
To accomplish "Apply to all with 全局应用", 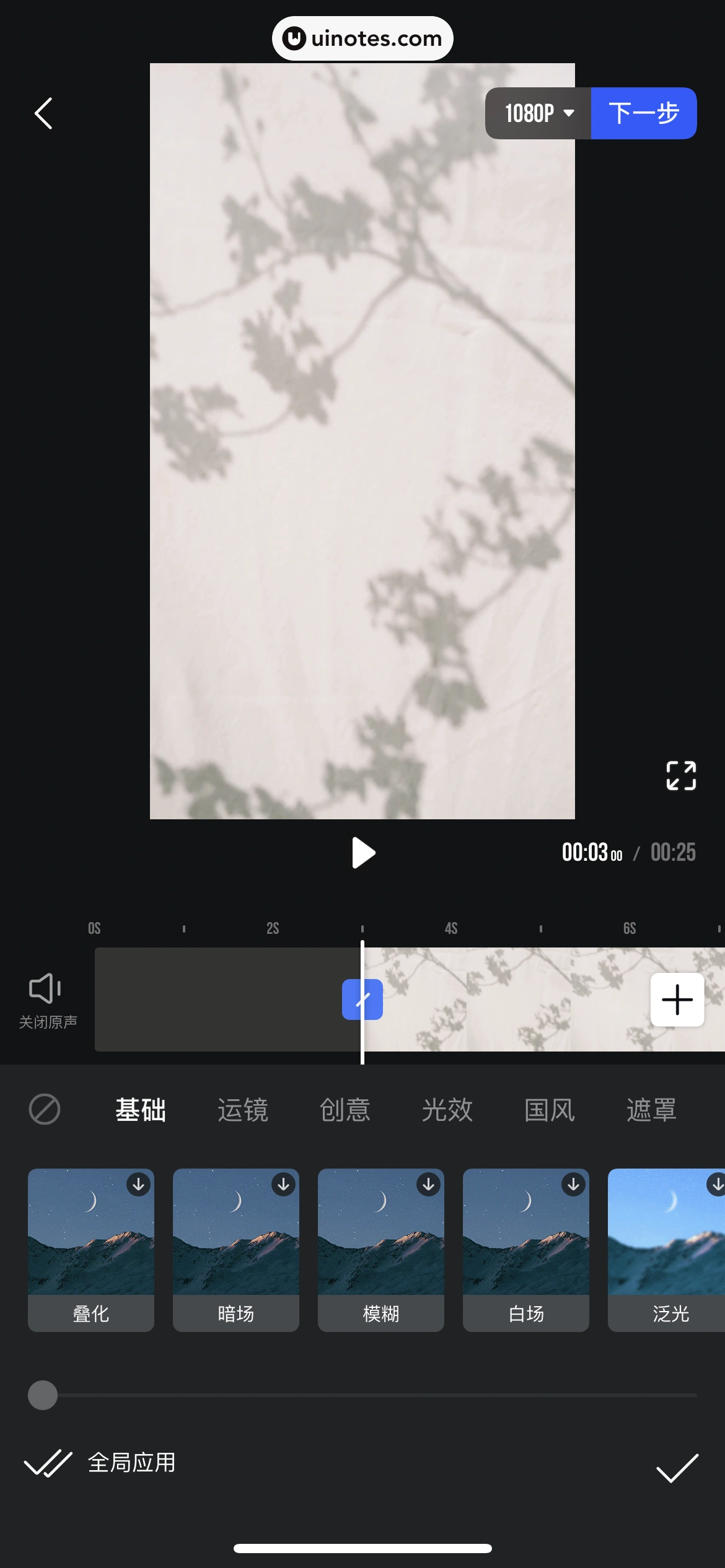I will pyautogui.click(x=100, y=1463).
